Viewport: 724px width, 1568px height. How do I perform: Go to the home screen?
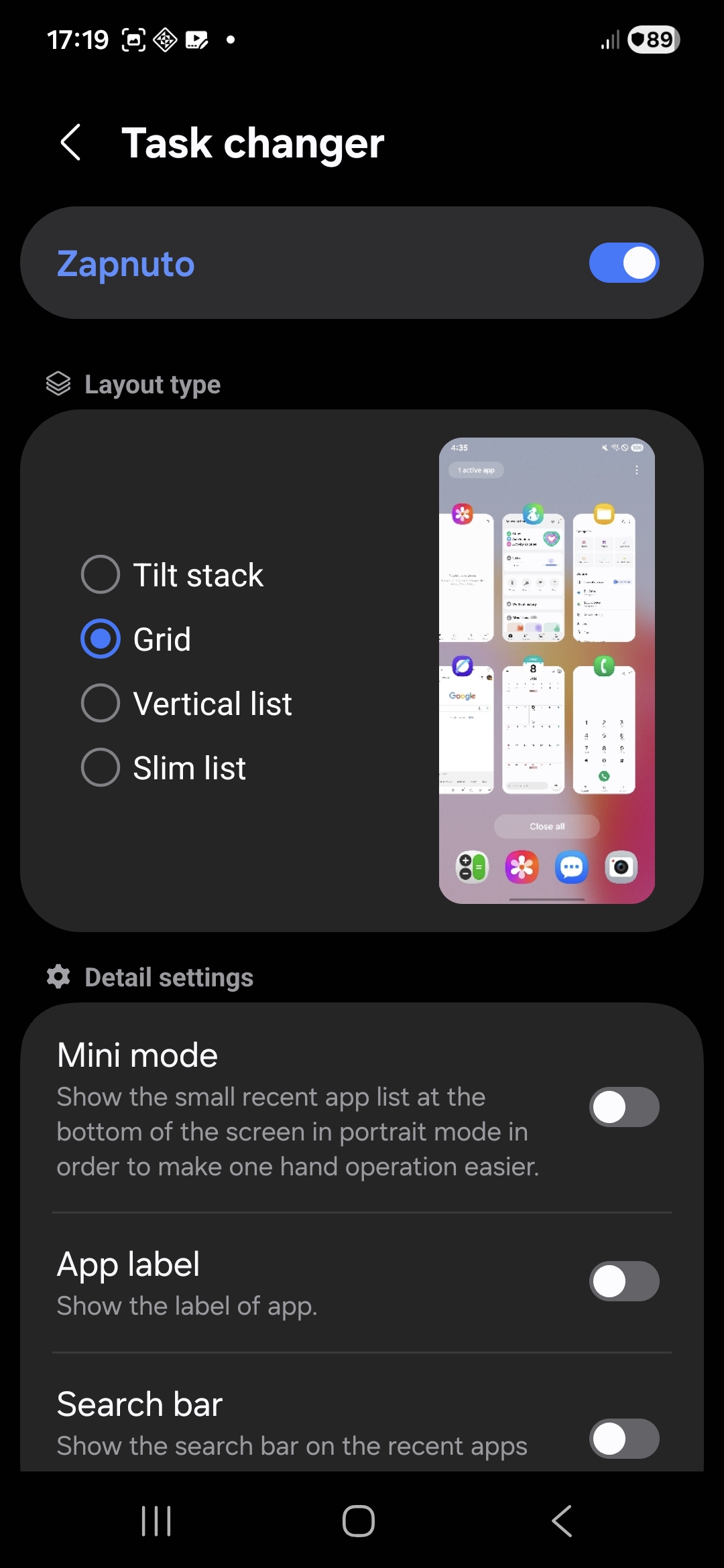(x=359, y=1521)
